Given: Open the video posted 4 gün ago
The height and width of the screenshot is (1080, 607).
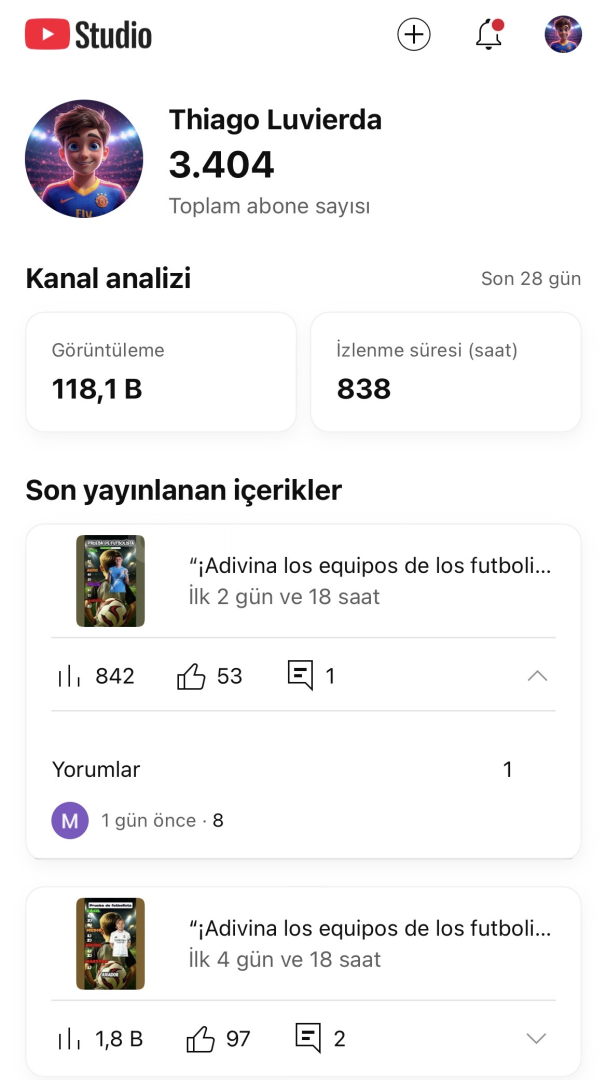Looking at the screenshot, I should 369,944.
